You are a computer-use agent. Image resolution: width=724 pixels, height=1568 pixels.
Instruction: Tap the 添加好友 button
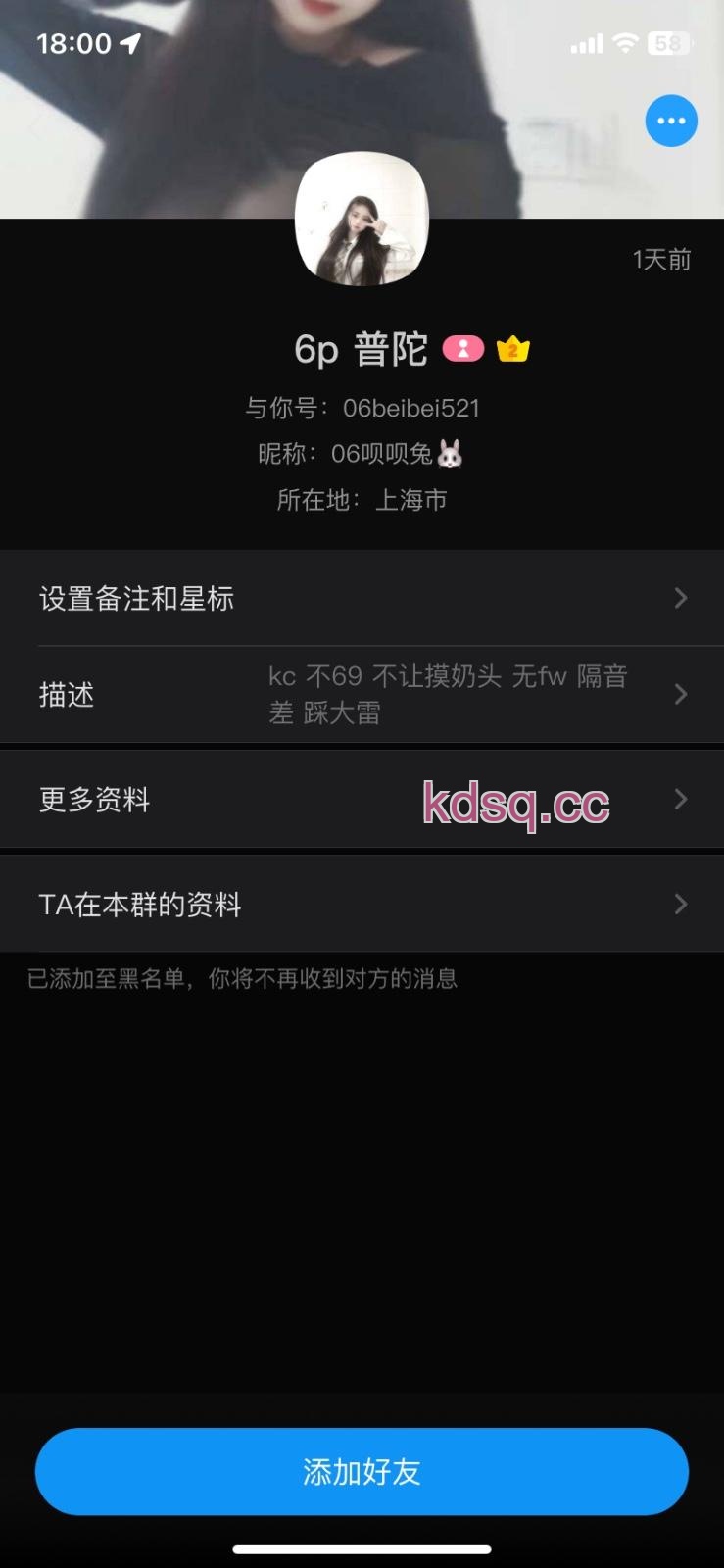pos(362,1471)
